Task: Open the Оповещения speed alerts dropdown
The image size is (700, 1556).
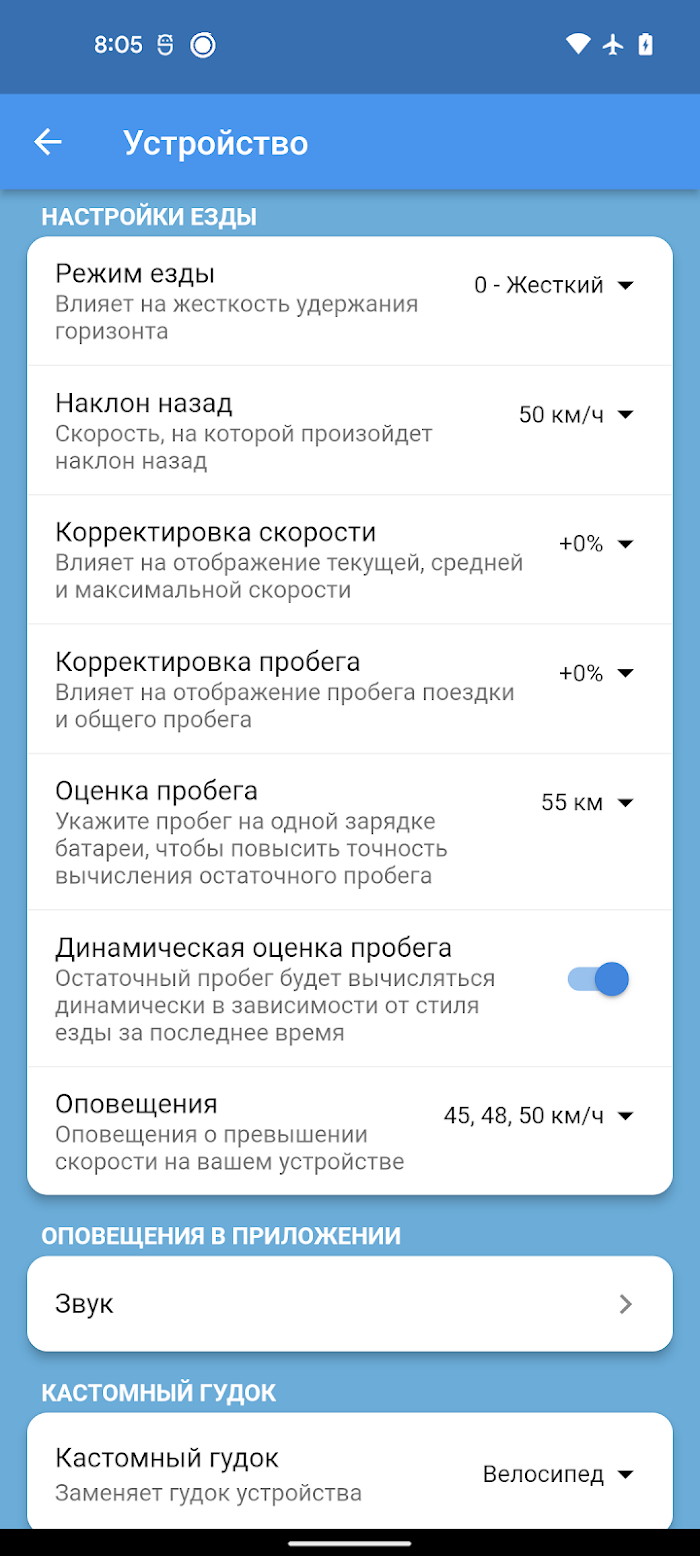Action: coord(539,1116)
